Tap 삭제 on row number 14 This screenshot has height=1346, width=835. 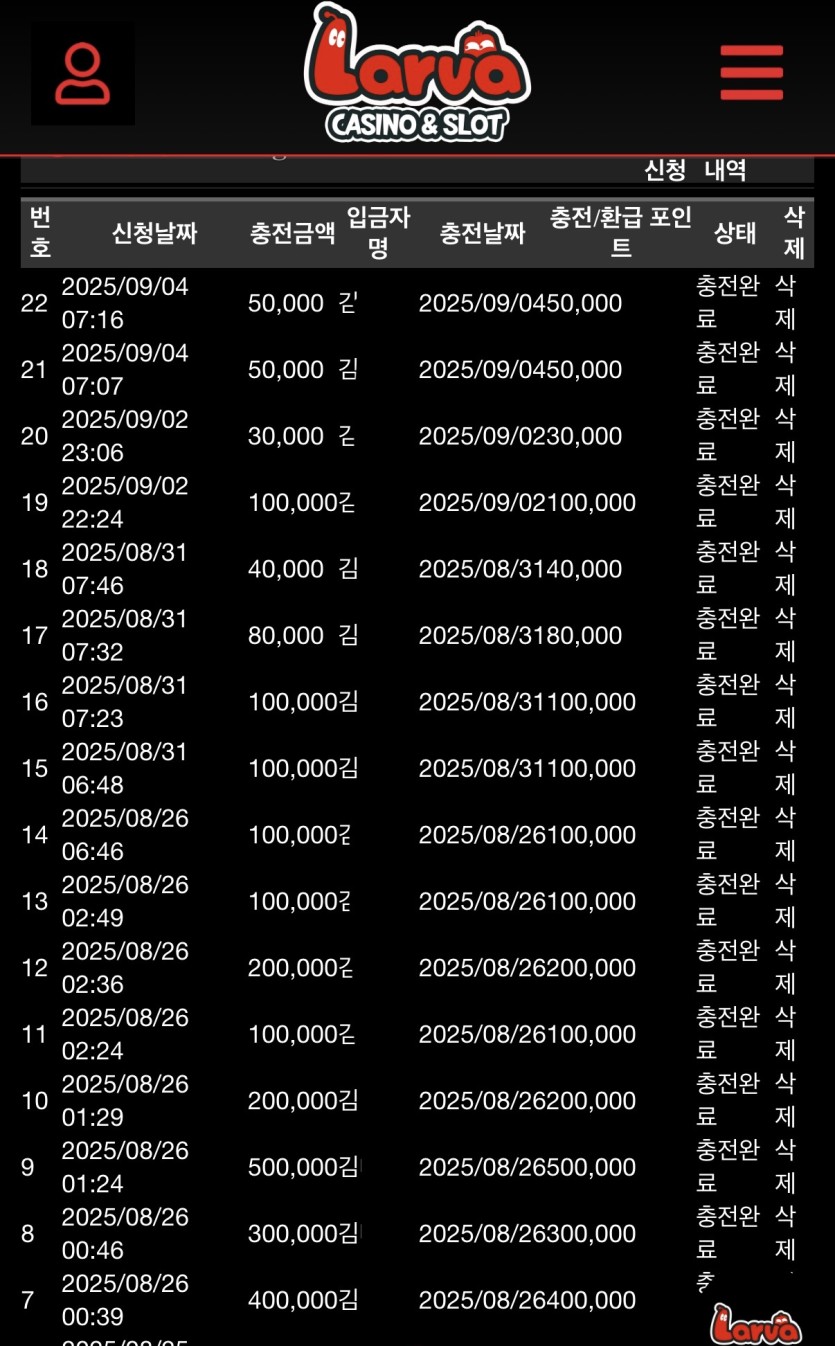pyautogui.click(x=786, y=834)
